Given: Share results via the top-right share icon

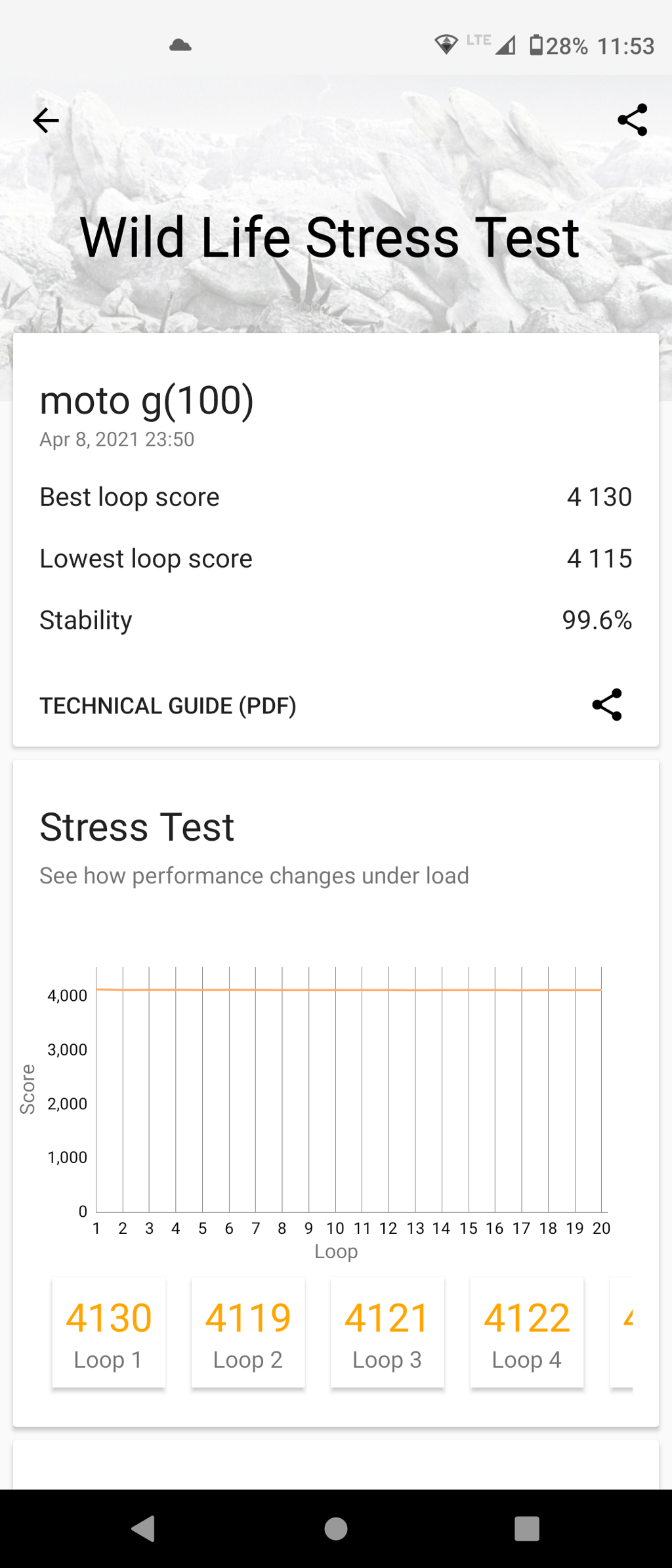Looking at the screenshot, I should pos(632,120).
